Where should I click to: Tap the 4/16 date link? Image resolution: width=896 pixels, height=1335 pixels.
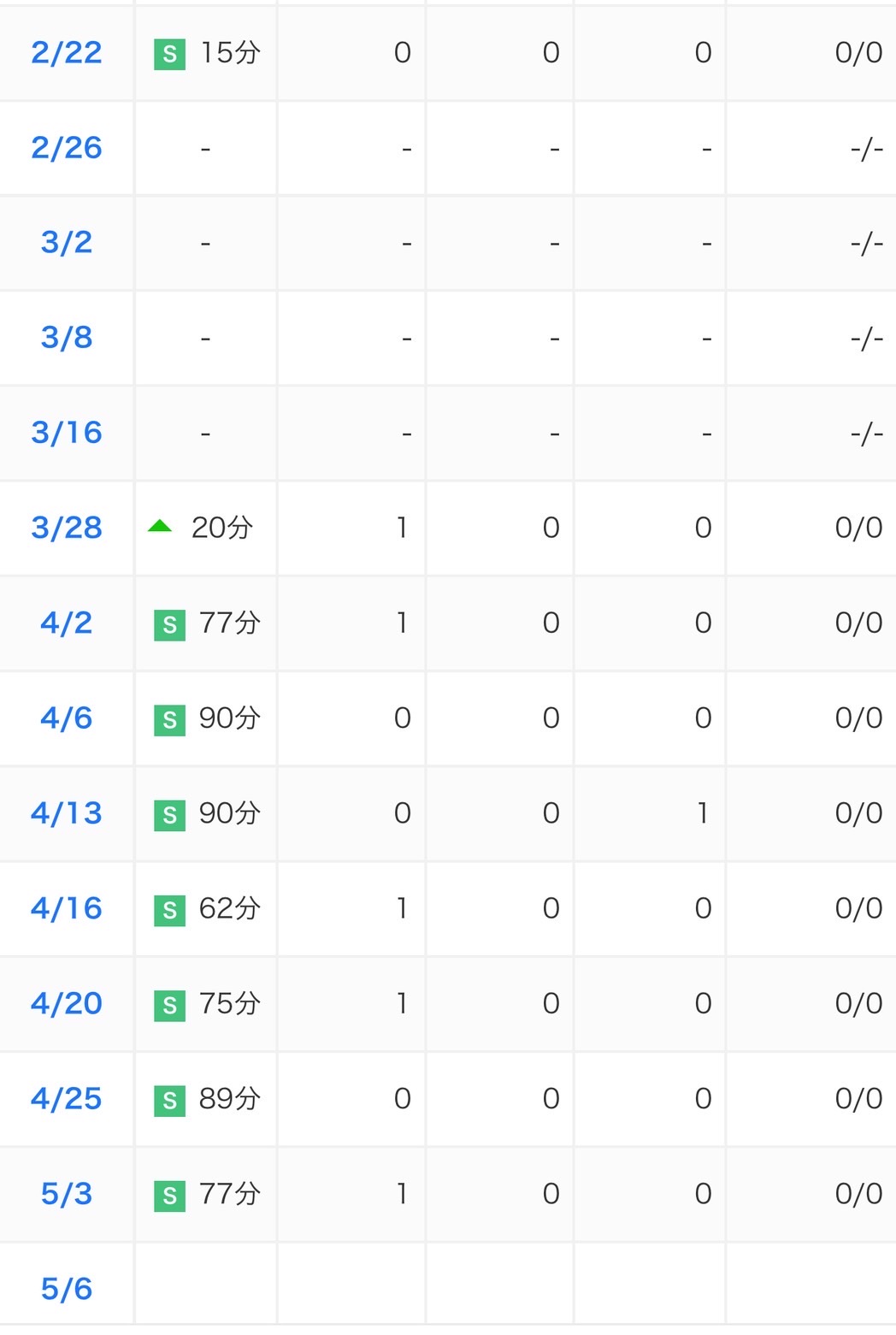pyautogui.click(x=67, y=908)
